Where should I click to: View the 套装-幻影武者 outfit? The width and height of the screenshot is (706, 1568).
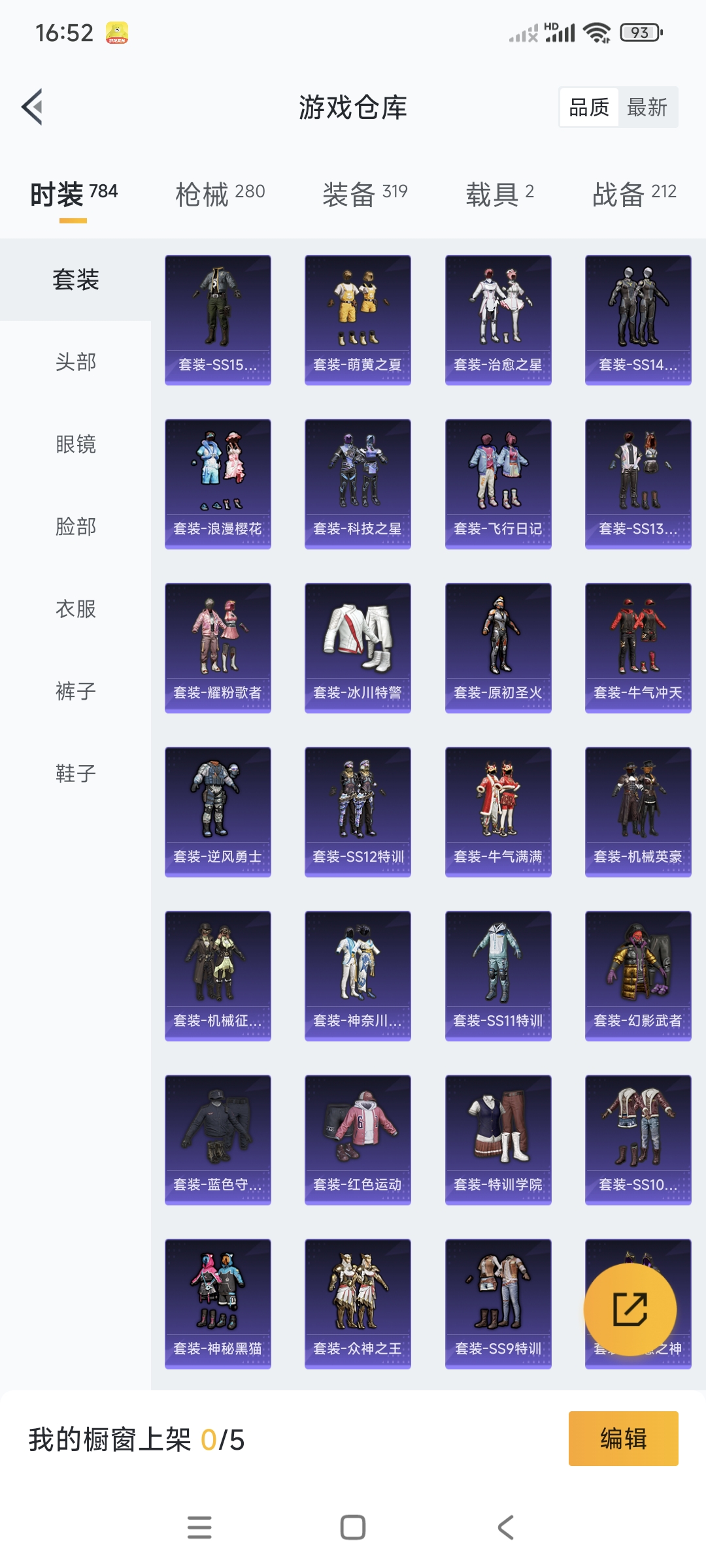point(638,976)
